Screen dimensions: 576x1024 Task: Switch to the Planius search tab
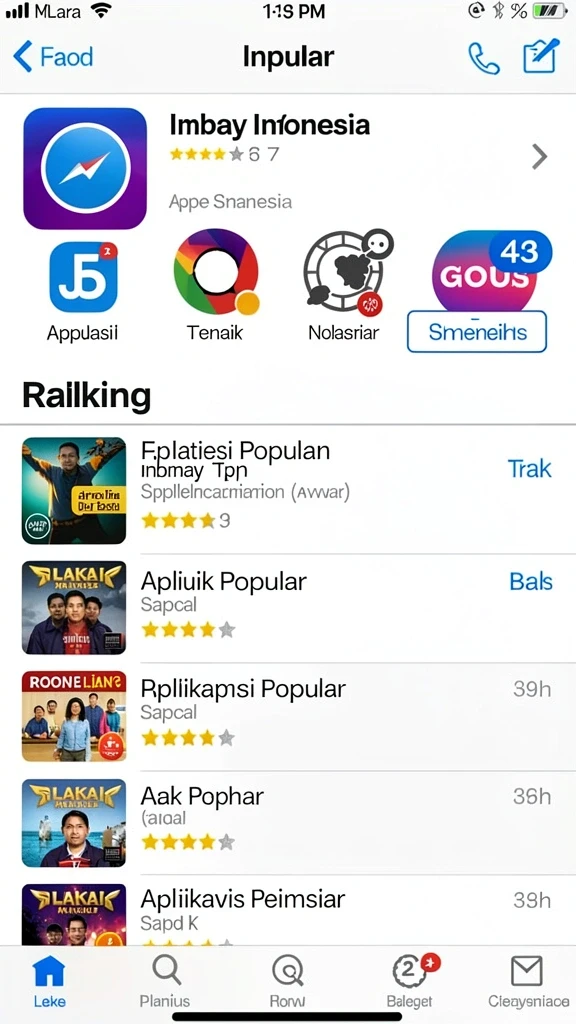tap(165, 980)
